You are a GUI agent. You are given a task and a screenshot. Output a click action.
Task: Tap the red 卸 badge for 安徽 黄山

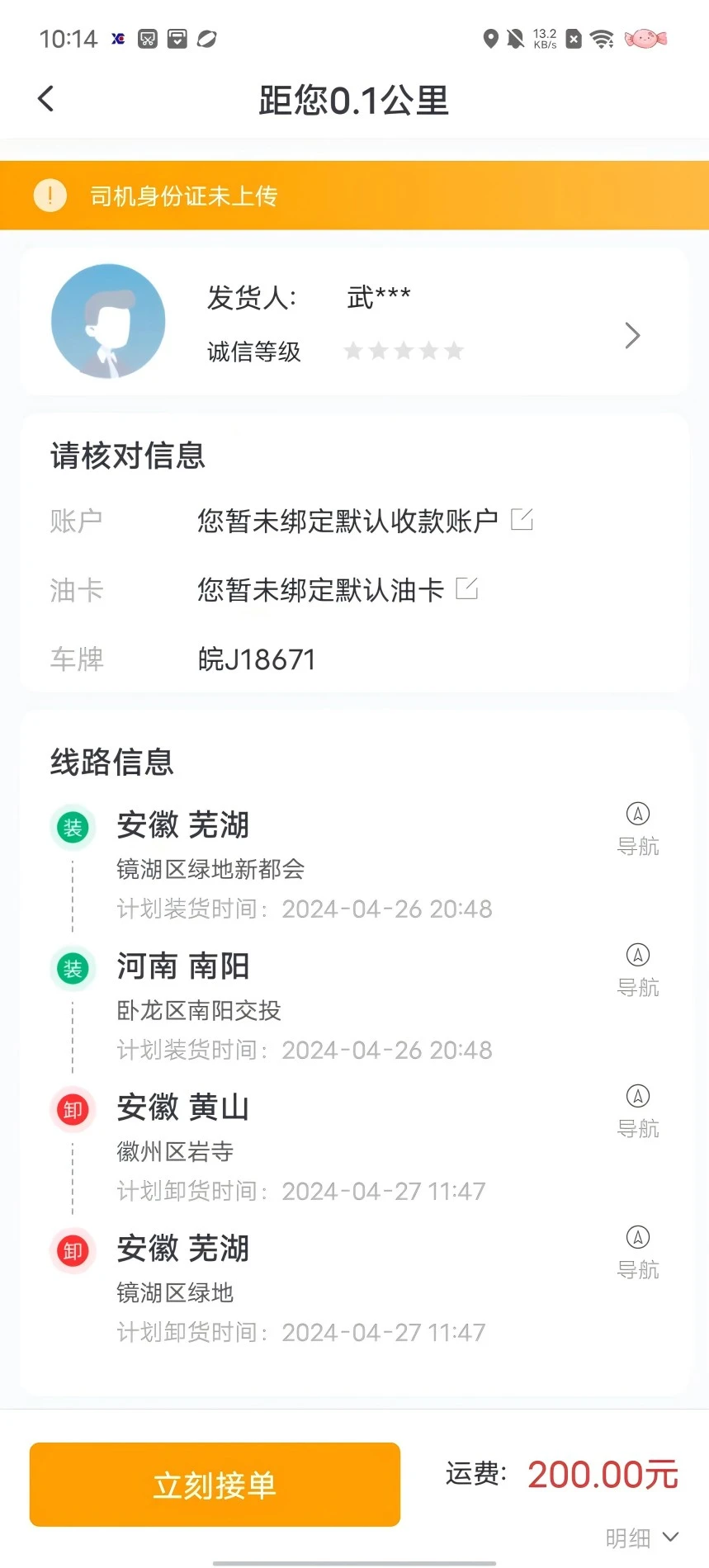click(72, 1108)
